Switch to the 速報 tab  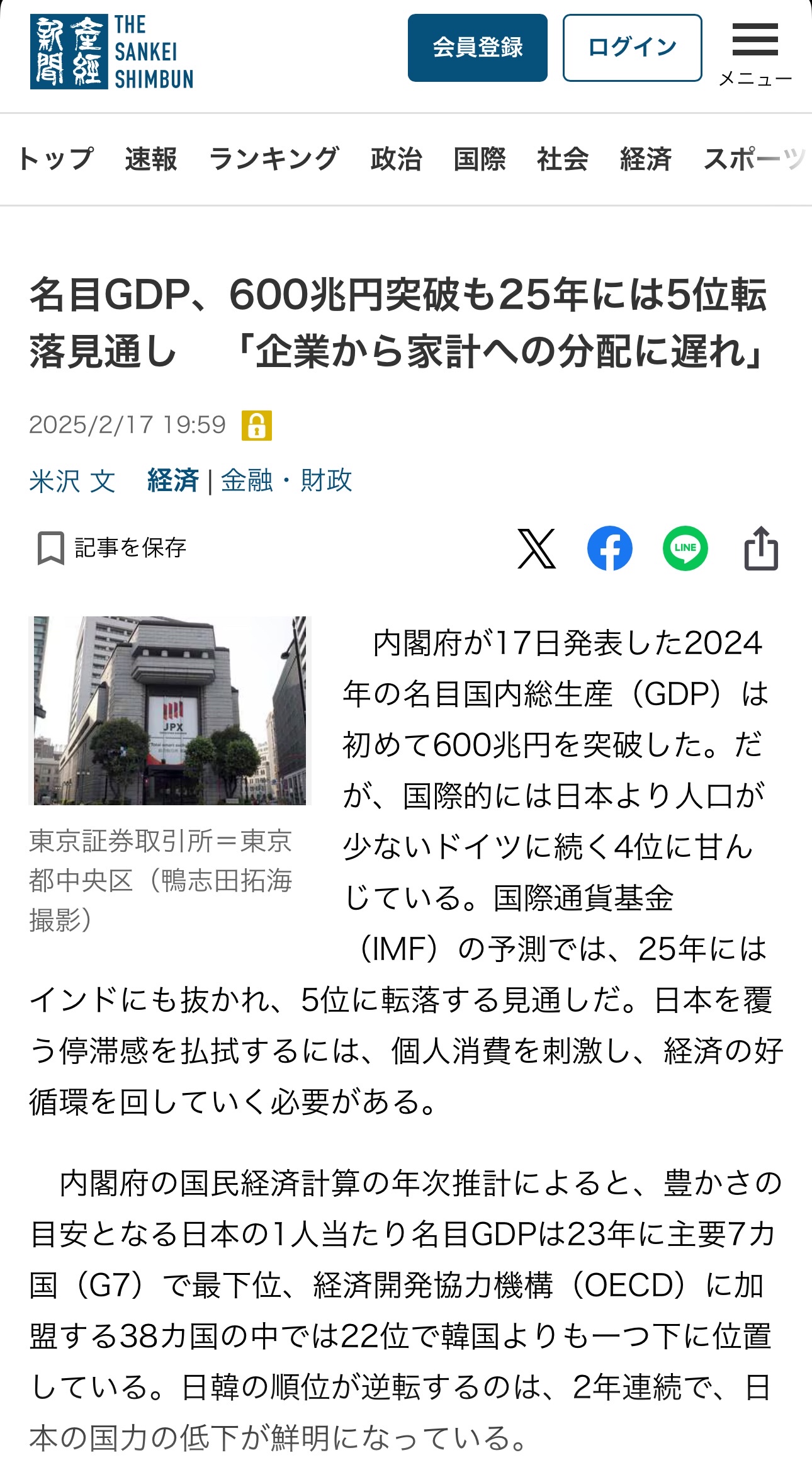point(151,159)
